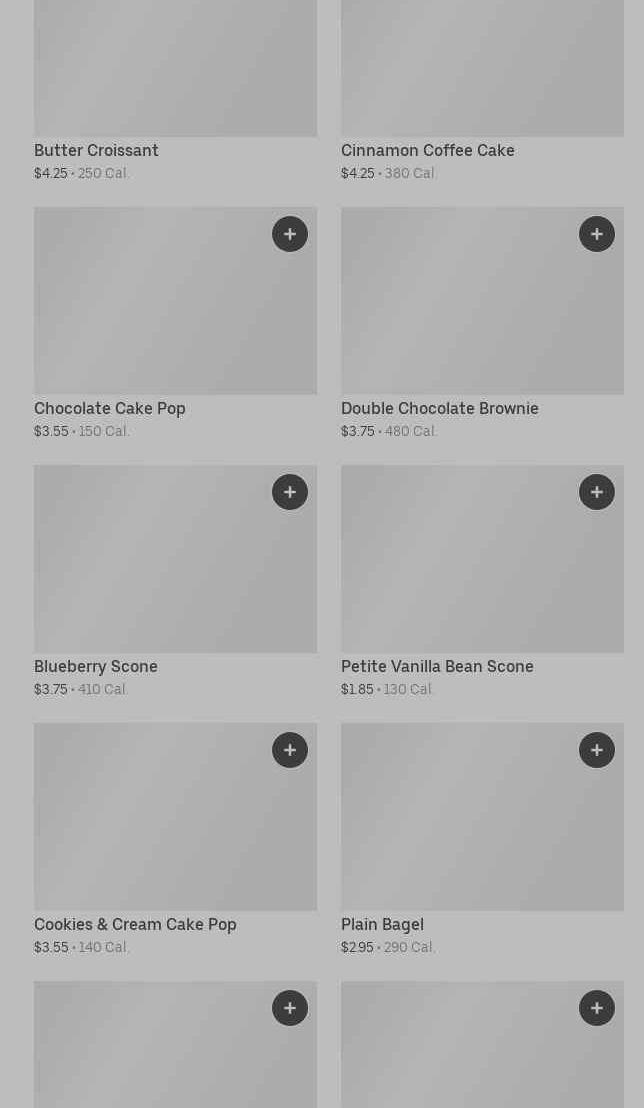Add Blueberry Scone to the order
The image size is (644, 1108).
(290, 492)
